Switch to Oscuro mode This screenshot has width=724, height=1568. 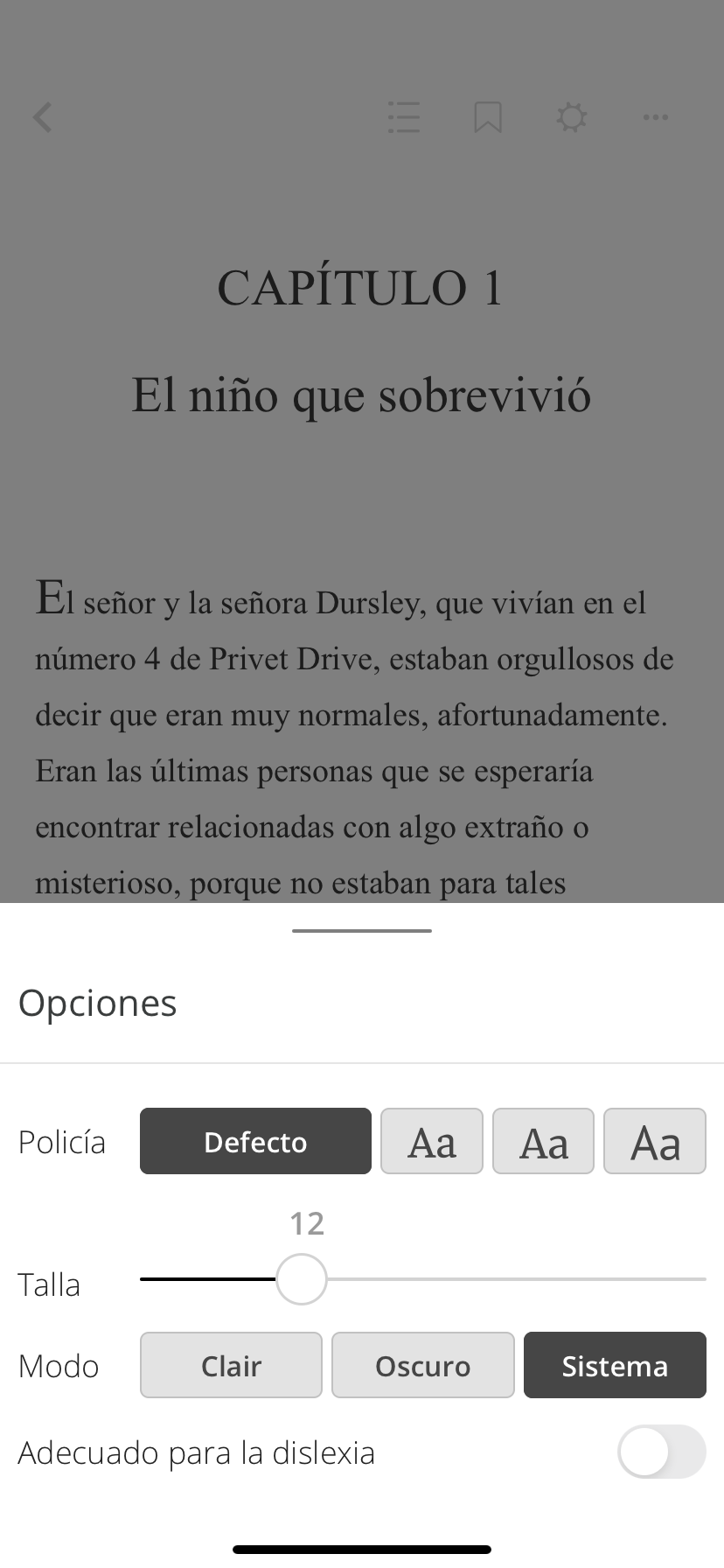click(x=423, y=1365)
